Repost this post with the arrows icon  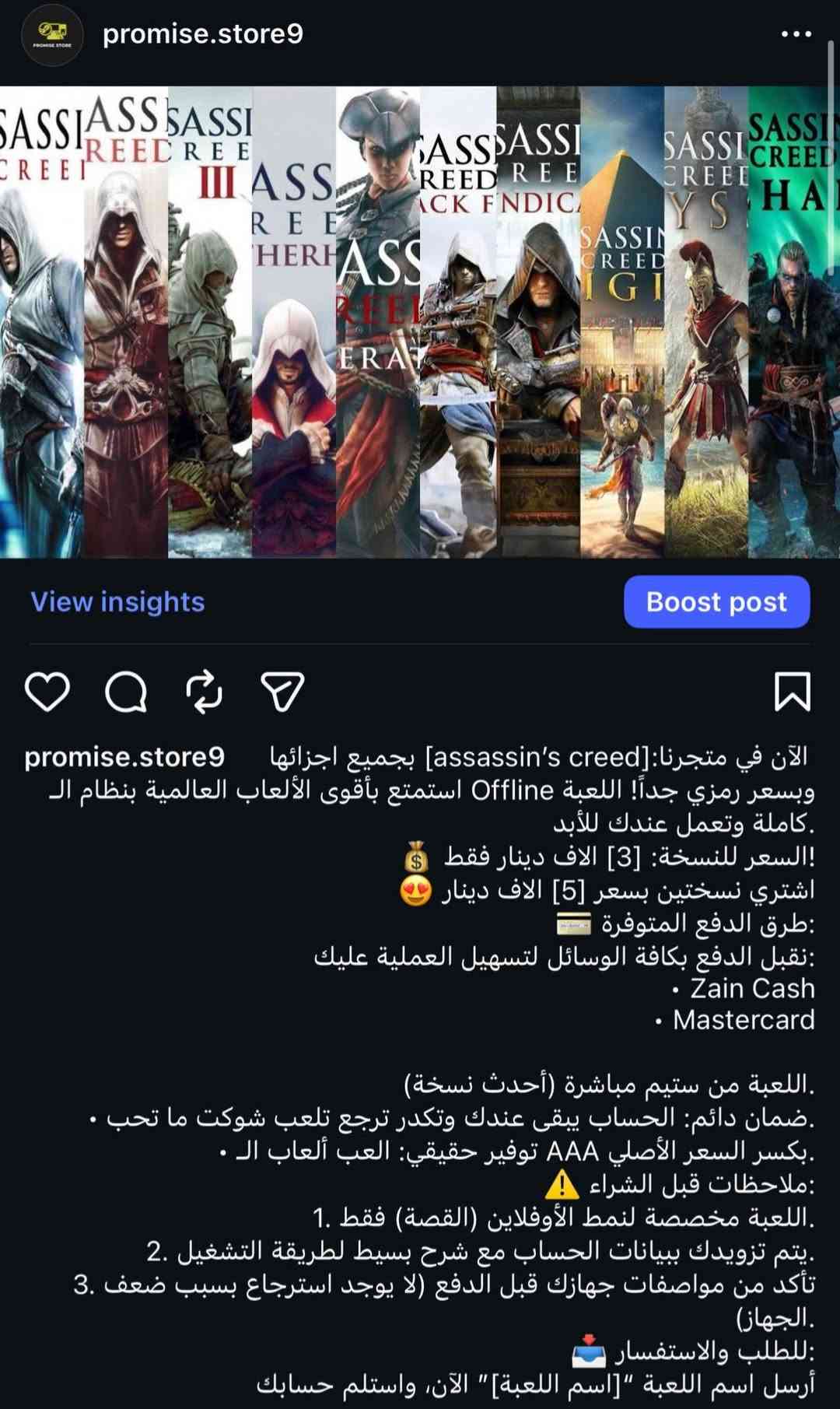pyautogui.click(x=205, y=691)
